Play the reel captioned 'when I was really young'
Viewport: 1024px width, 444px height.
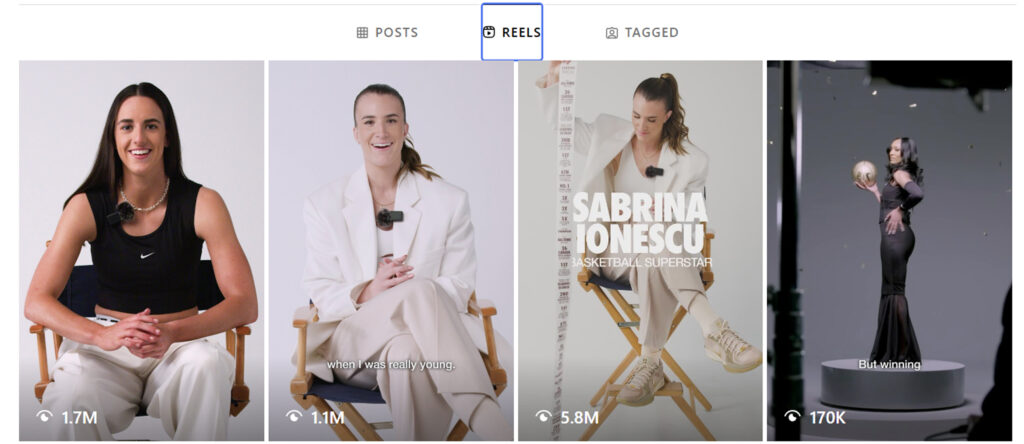390,250
